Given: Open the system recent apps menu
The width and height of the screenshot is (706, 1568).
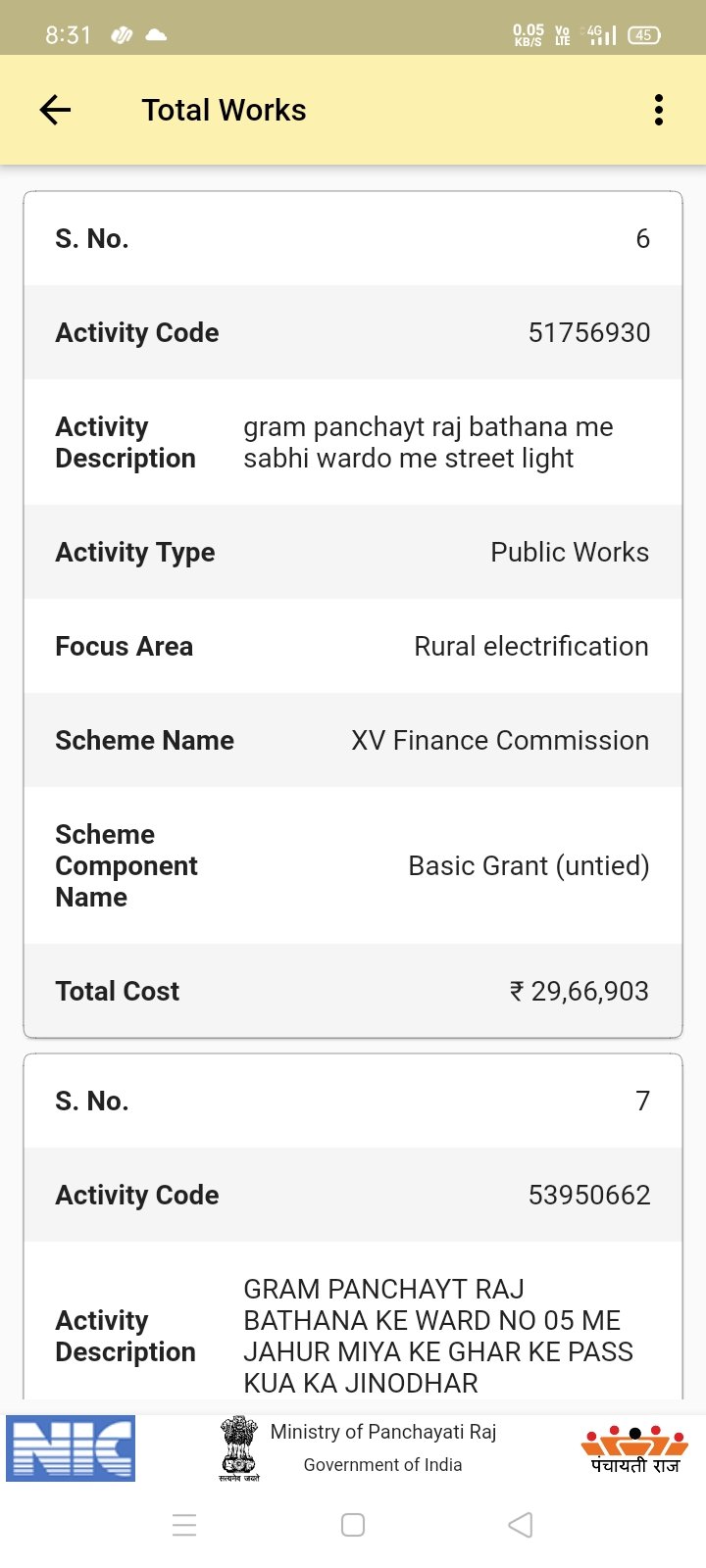Looking at the screenshot, I should pyautogui.click(x=184, y=1525).
